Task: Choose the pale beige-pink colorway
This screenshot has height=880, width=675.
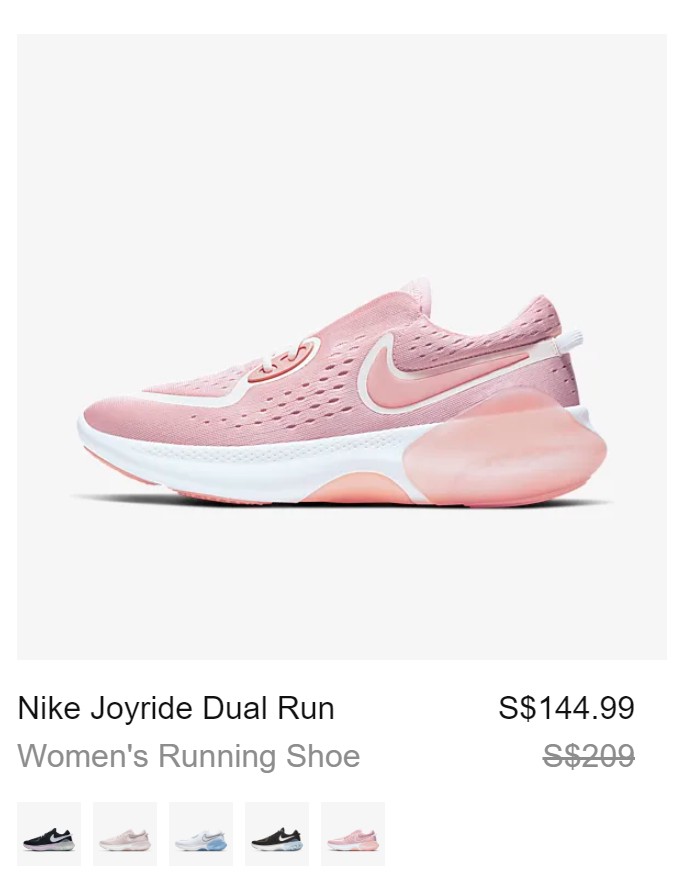Action: pyautogui.click(x=125, y=834)
